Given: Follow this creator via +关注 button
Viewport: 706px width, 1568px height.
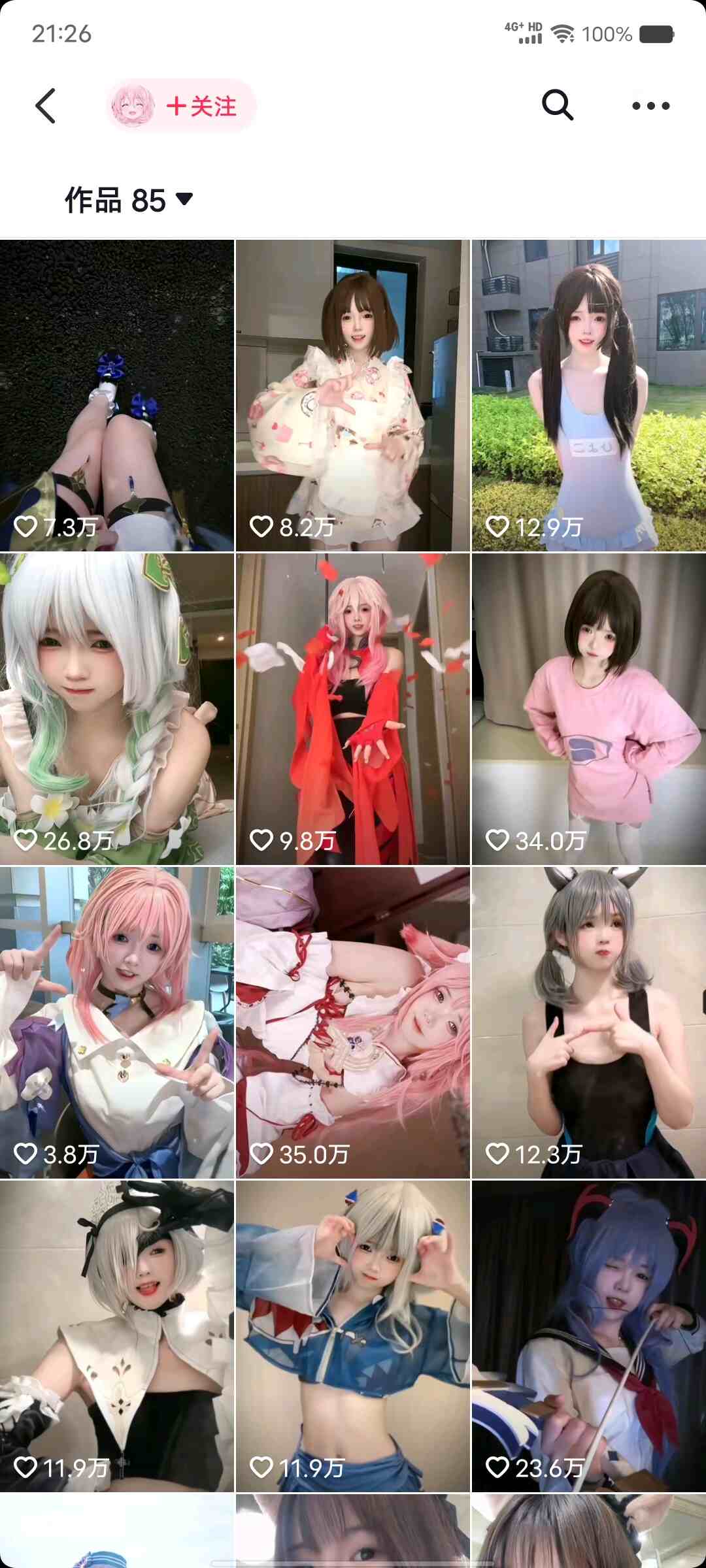Looking at the screenshot, I should (201, 106).
